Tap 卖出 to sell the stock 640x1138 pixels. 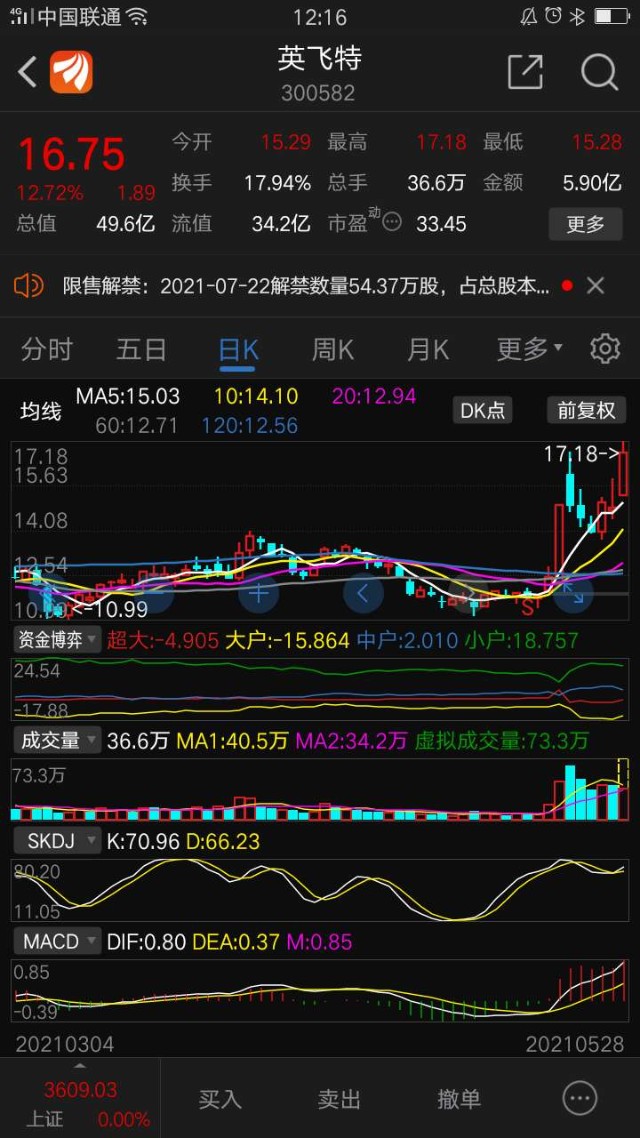pyautogui.click(x=339, y=1099)
